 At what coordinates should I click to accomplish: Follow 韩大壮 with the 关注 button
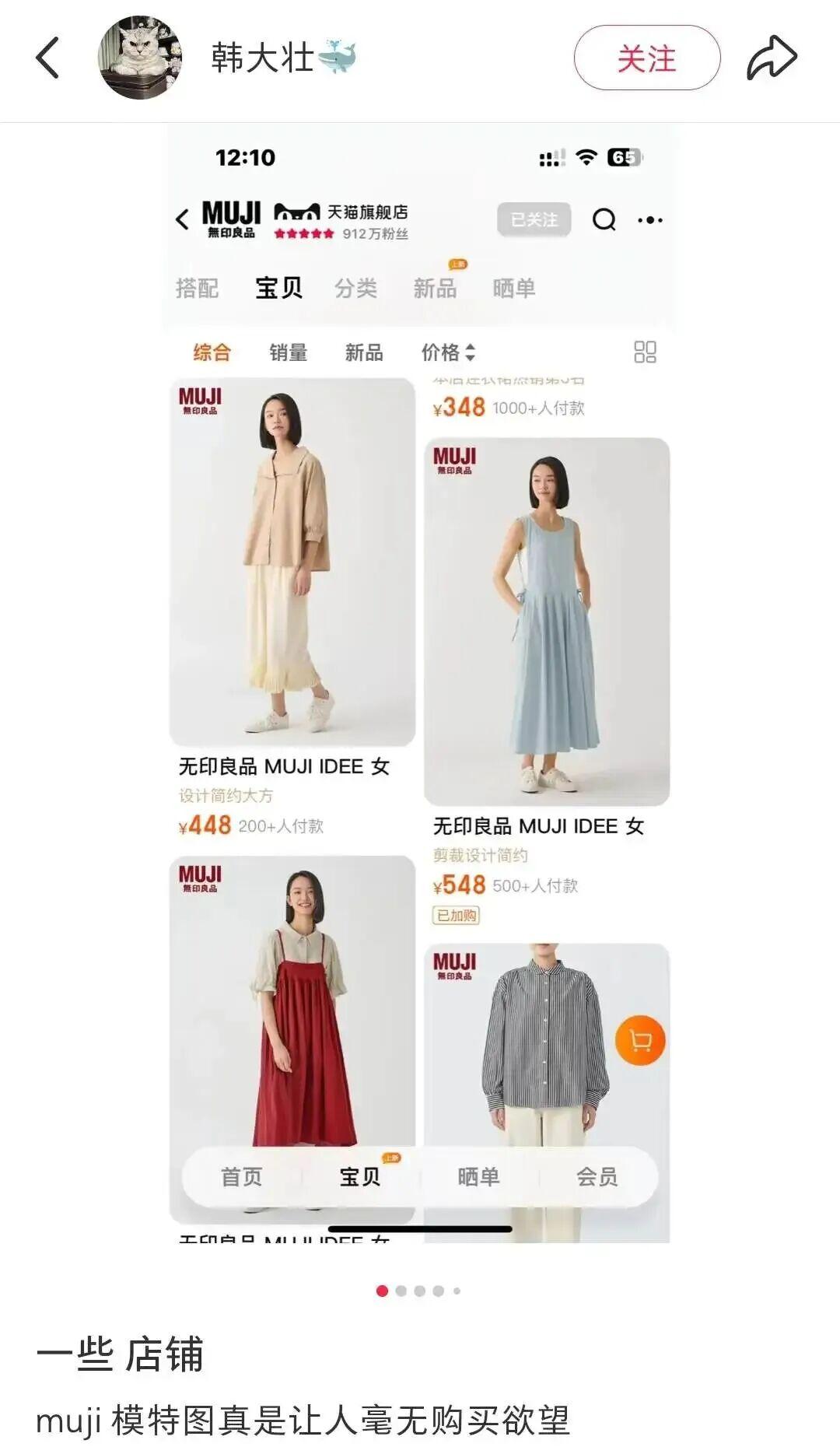click(x=646, y=58)
